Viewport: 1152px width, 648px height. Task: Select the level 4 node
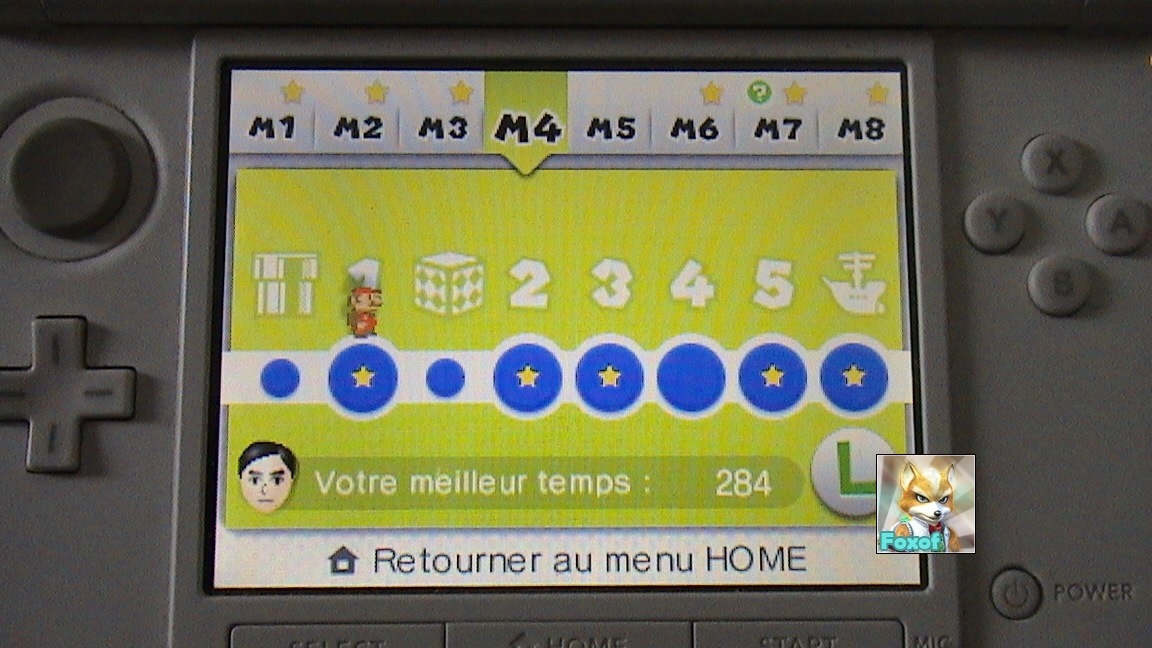[692, 377]
